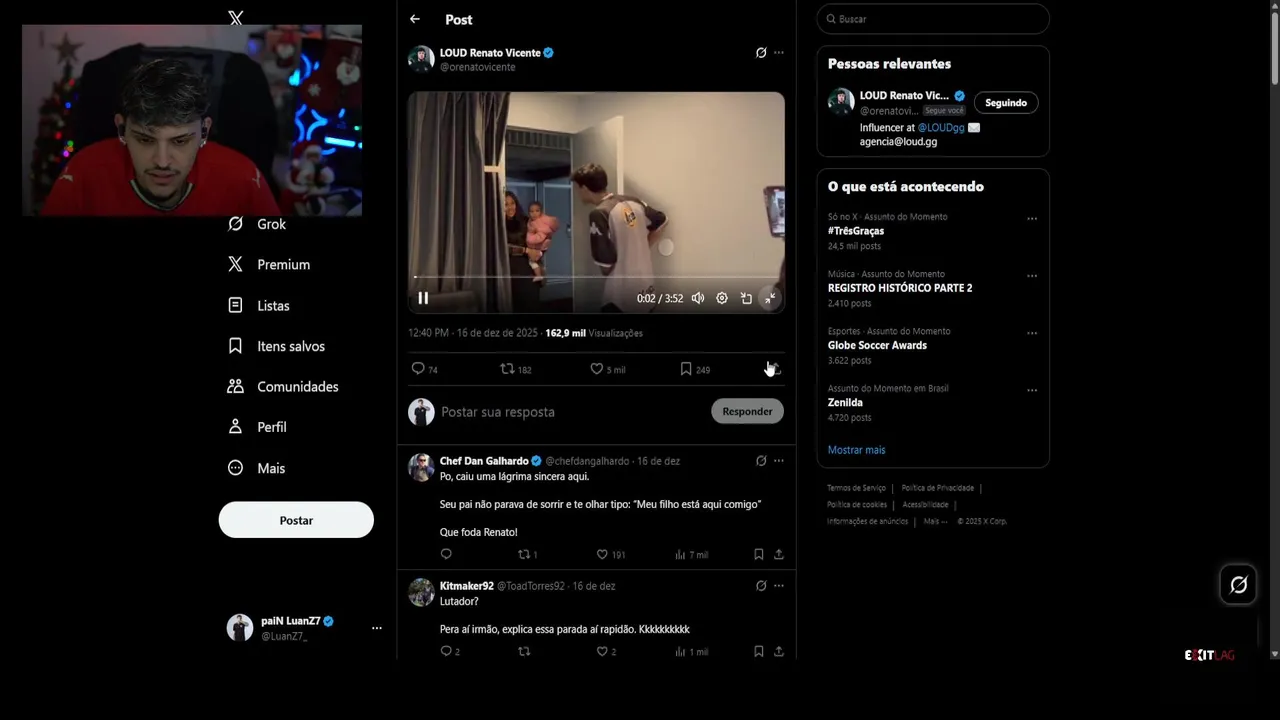Viewport: 1280px width, 720px height.
Task: Like Chef Dan Galhardo's reply
Action: pyautogui.click(x=602, y=554)
